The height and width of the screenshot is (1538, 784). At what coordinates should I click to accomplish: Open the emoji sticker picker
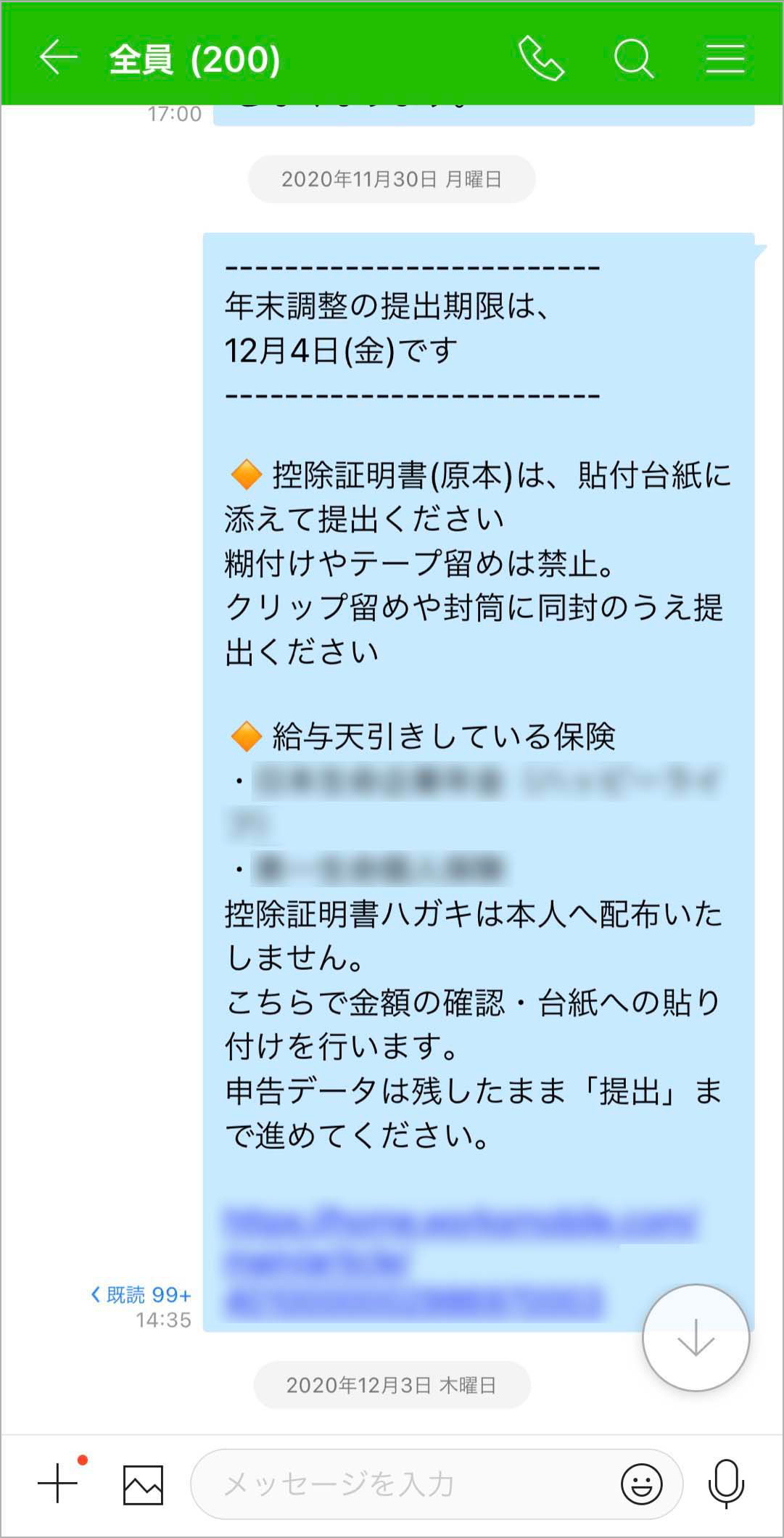[x=641, y=1484]
